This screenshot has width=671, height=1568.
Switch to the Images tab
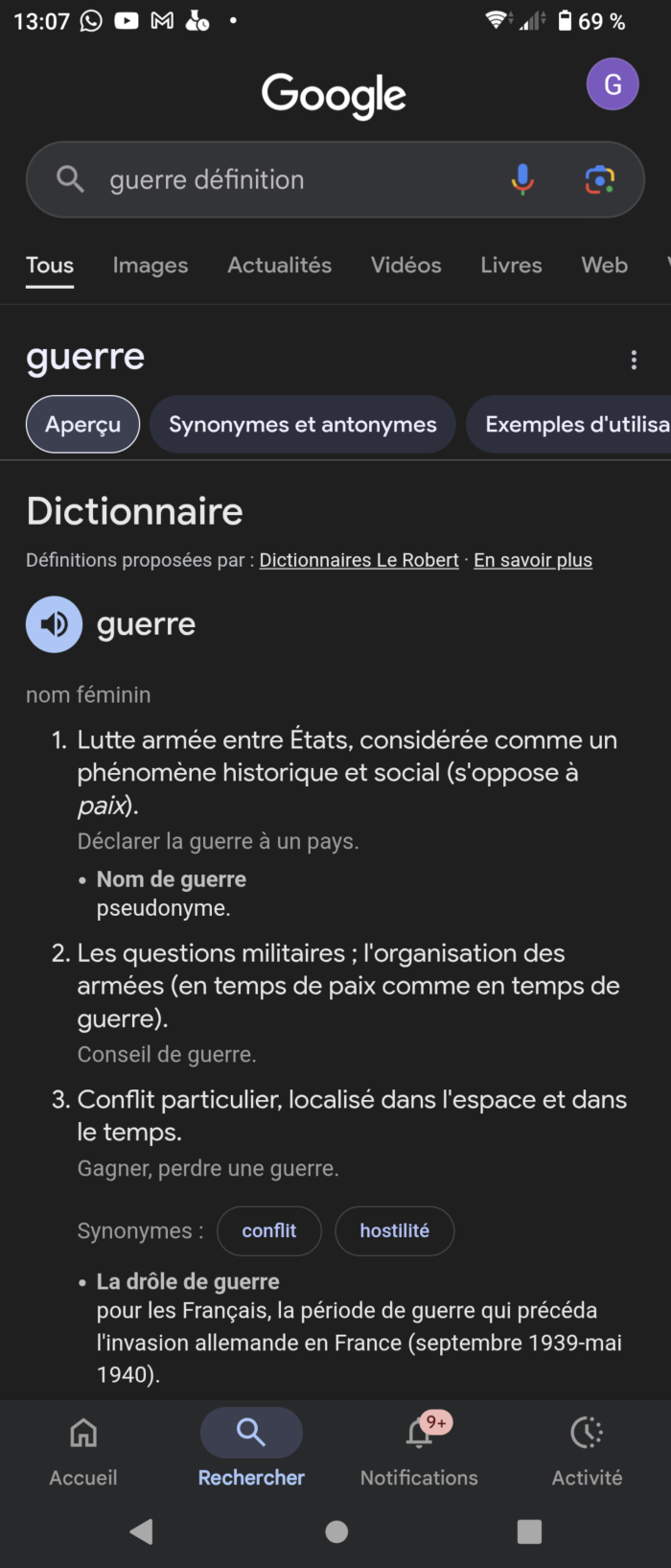[150, 266]
